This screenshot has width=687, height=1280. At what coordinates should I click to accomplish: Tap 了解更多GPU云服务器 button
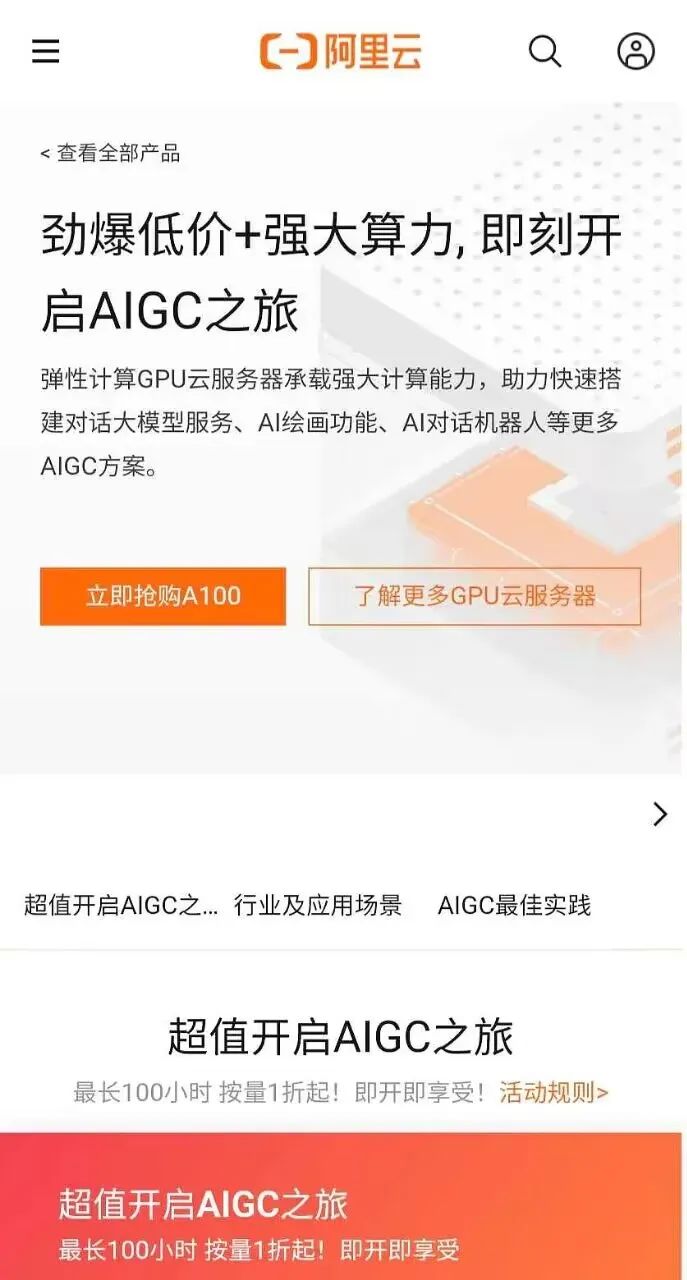[474, 597]
